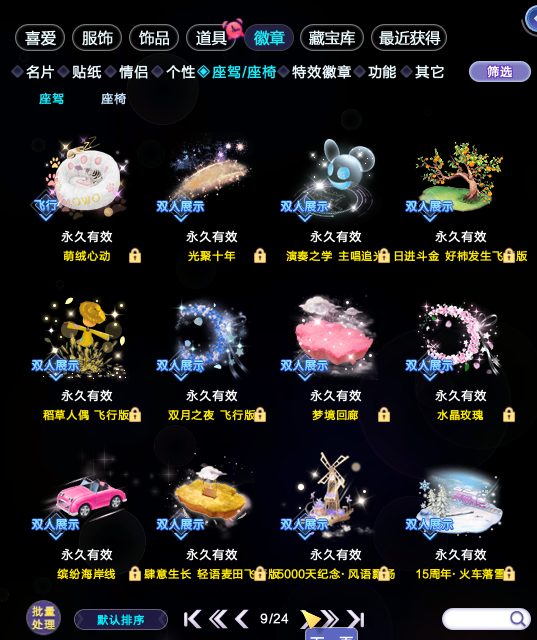Open the 默认排序 sort dropdown
Screen dimensions: 537x640
(x=121, y=620)
